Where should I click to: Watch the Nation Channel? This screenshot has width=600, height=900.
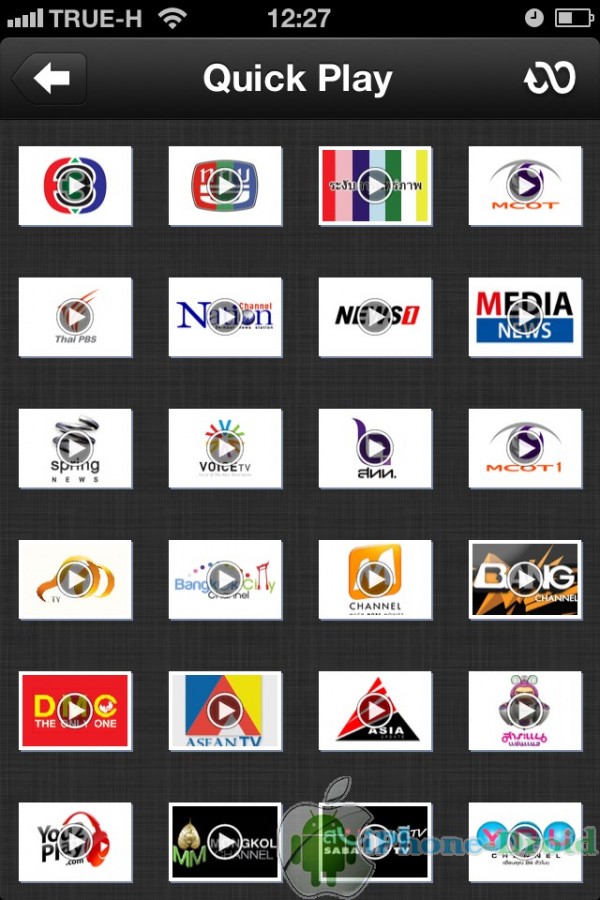[225, 317]
